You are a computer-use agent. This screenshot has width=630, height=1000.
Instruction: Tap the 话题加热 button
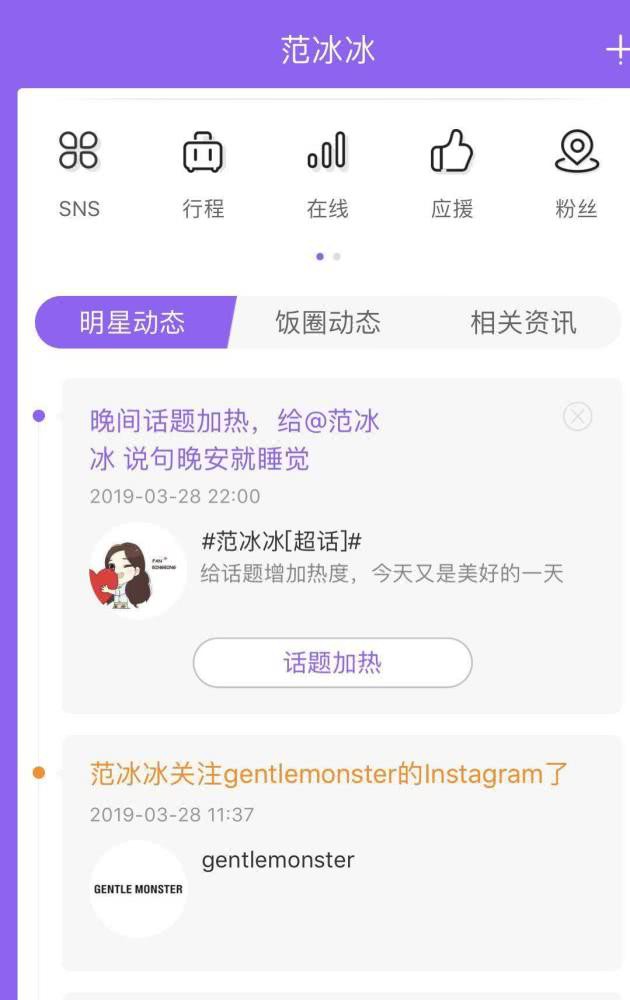tap(332, 663)
